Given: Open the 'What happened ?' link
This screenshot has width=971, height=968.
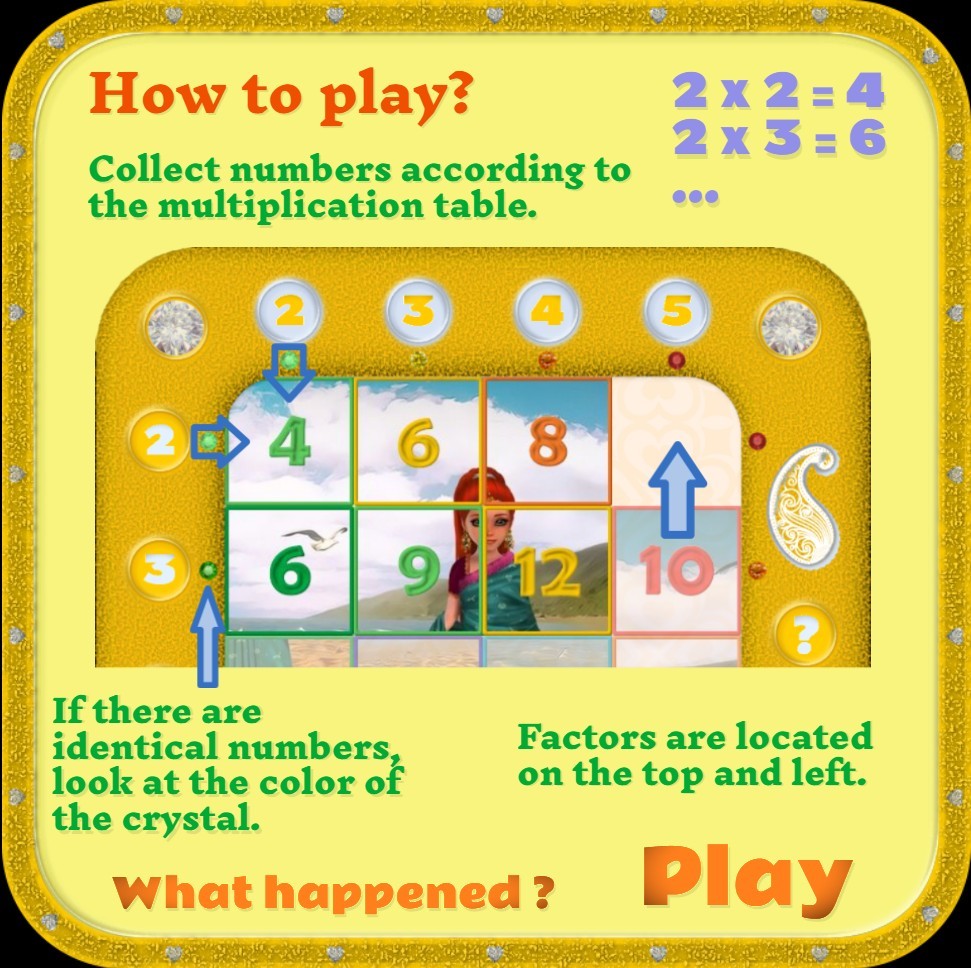Looking at the screenshot, I should [x=333, y=890].
